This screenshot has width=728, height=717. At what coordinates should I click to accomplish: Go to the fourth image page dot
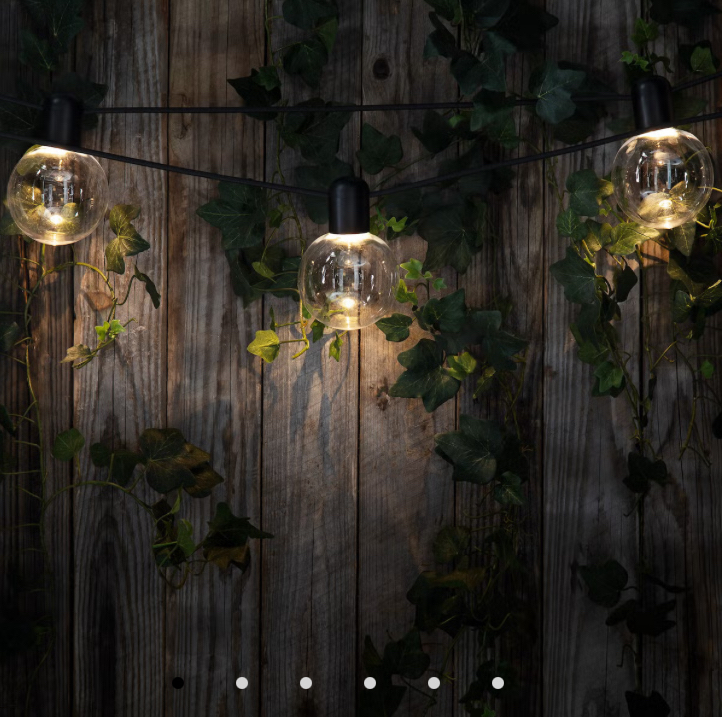(x=370, y=683)
